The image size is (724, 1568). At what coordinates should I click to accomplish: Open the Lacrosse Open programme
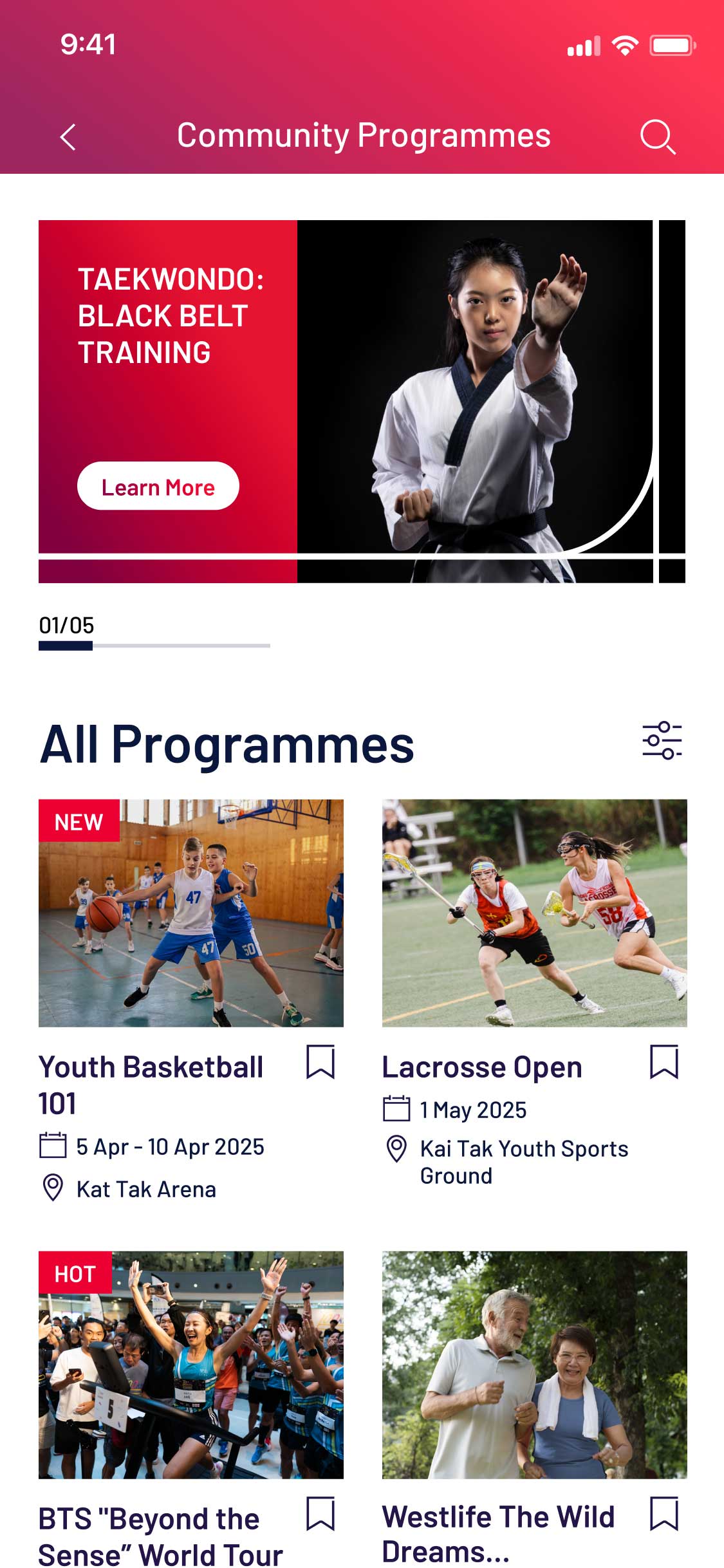pyautogui.click(x=534, y=913)
